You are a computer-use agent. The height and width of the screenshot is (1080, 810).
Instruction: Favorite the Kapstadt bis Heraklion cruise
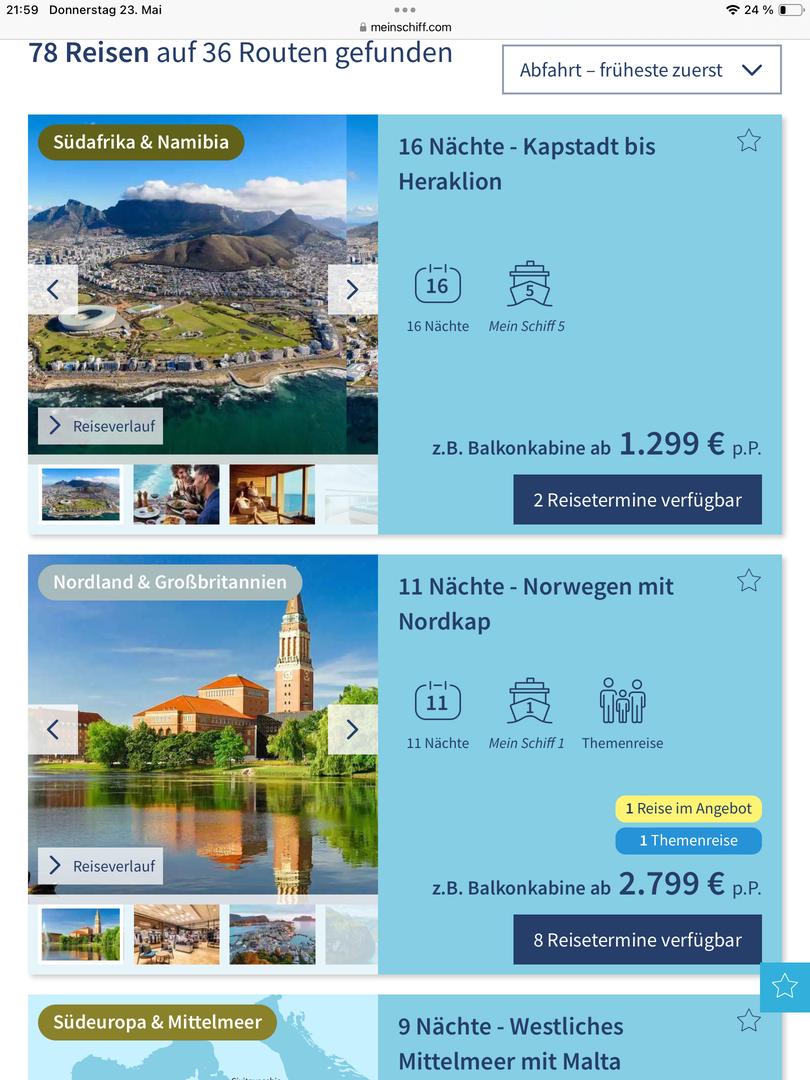pos(748,141)
